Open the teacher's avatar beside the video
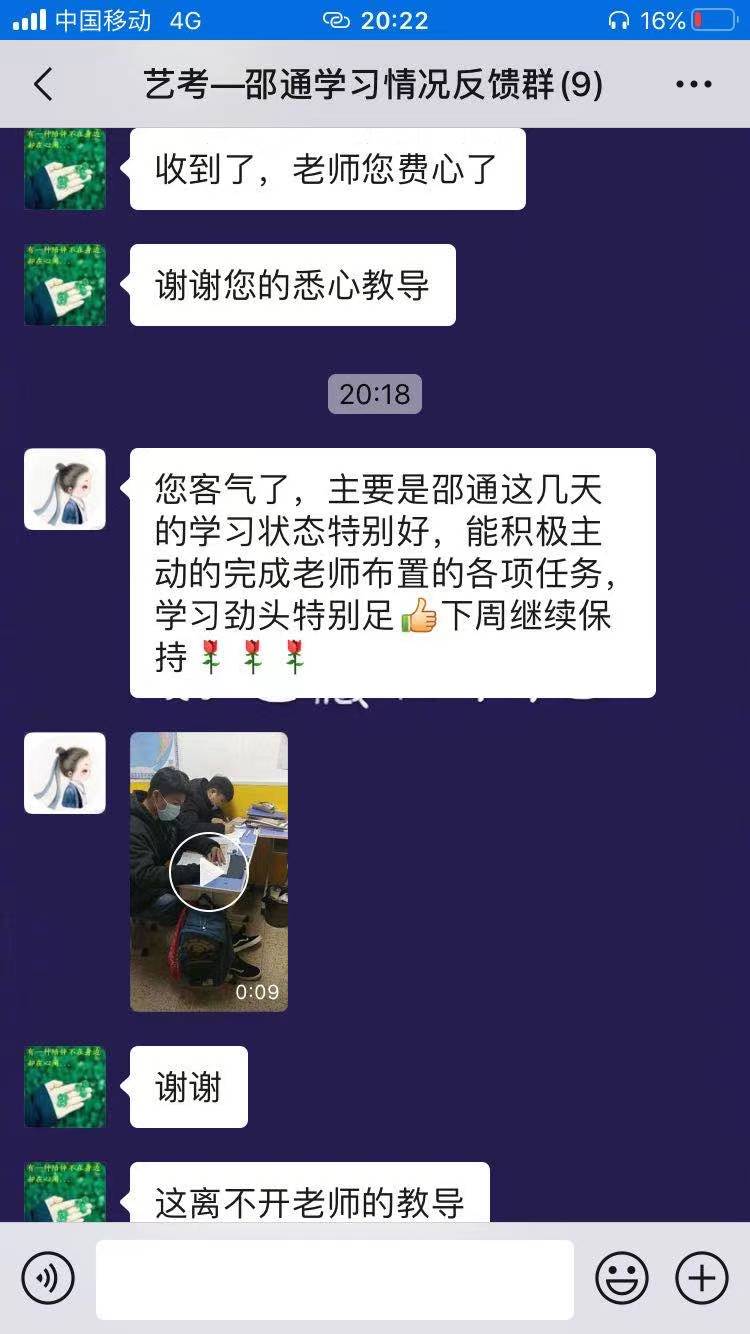 (65, 773)
